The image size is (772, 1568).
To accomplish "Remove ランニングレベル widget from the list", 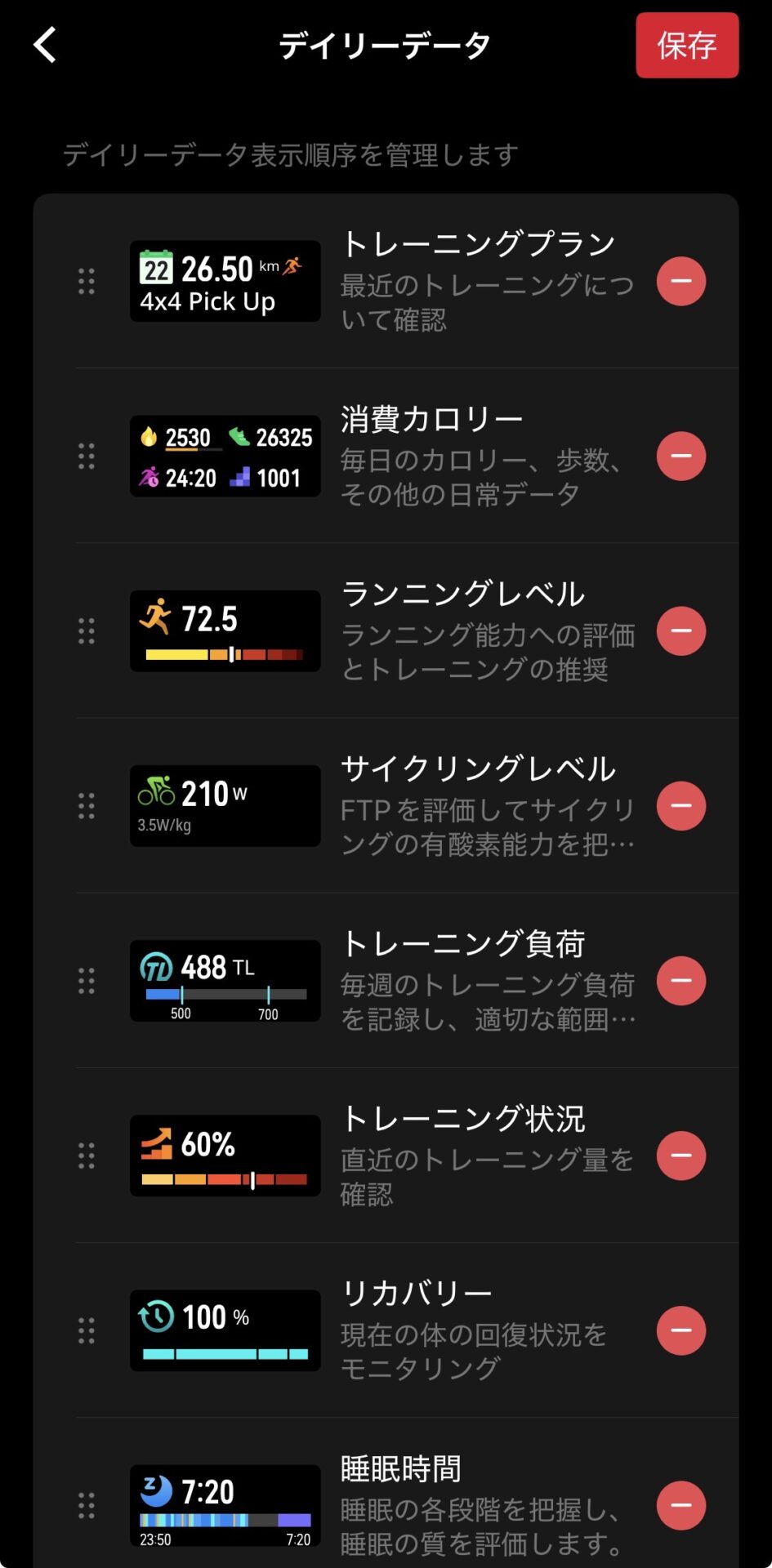I will (x=681, y=630).
